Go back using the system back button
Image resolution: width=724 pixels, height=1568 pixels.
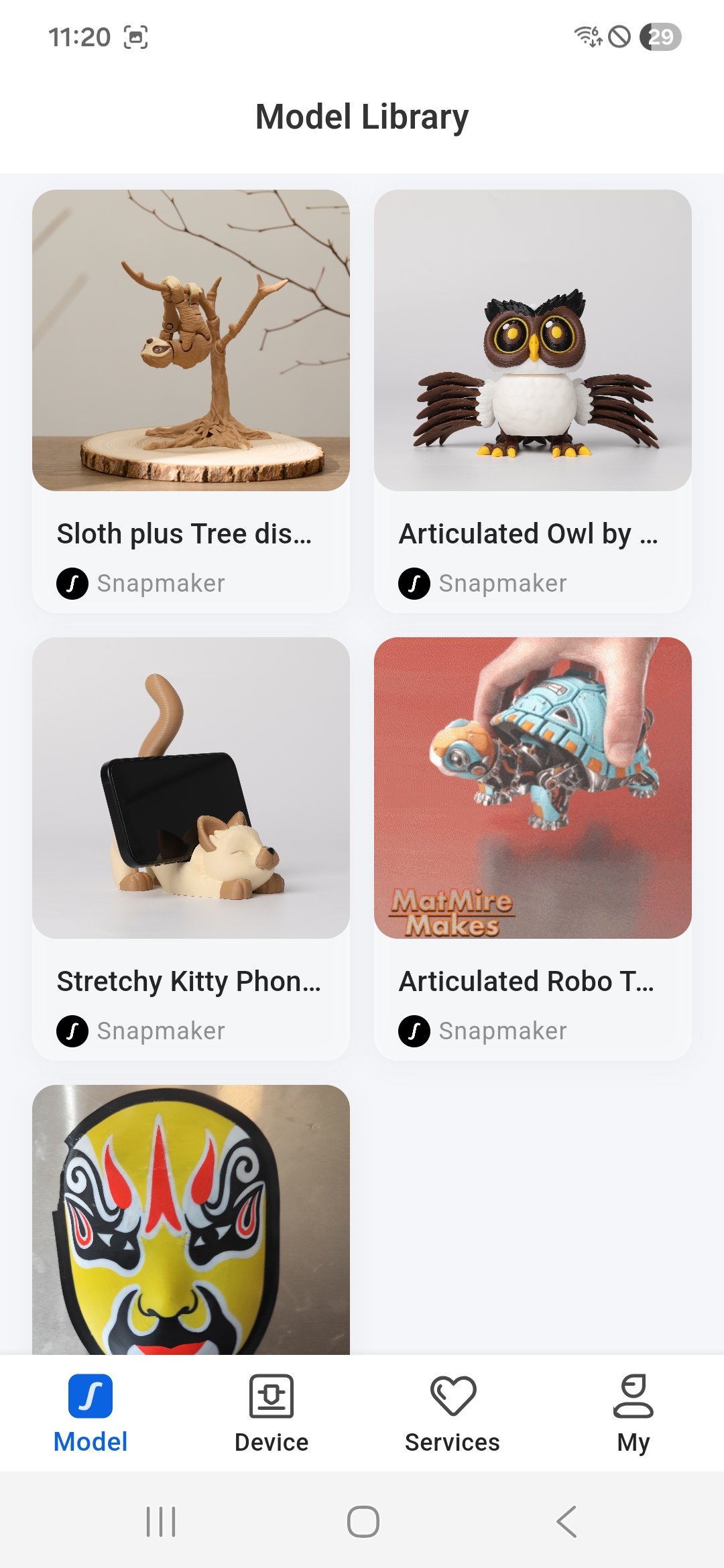pos(566,1522)
